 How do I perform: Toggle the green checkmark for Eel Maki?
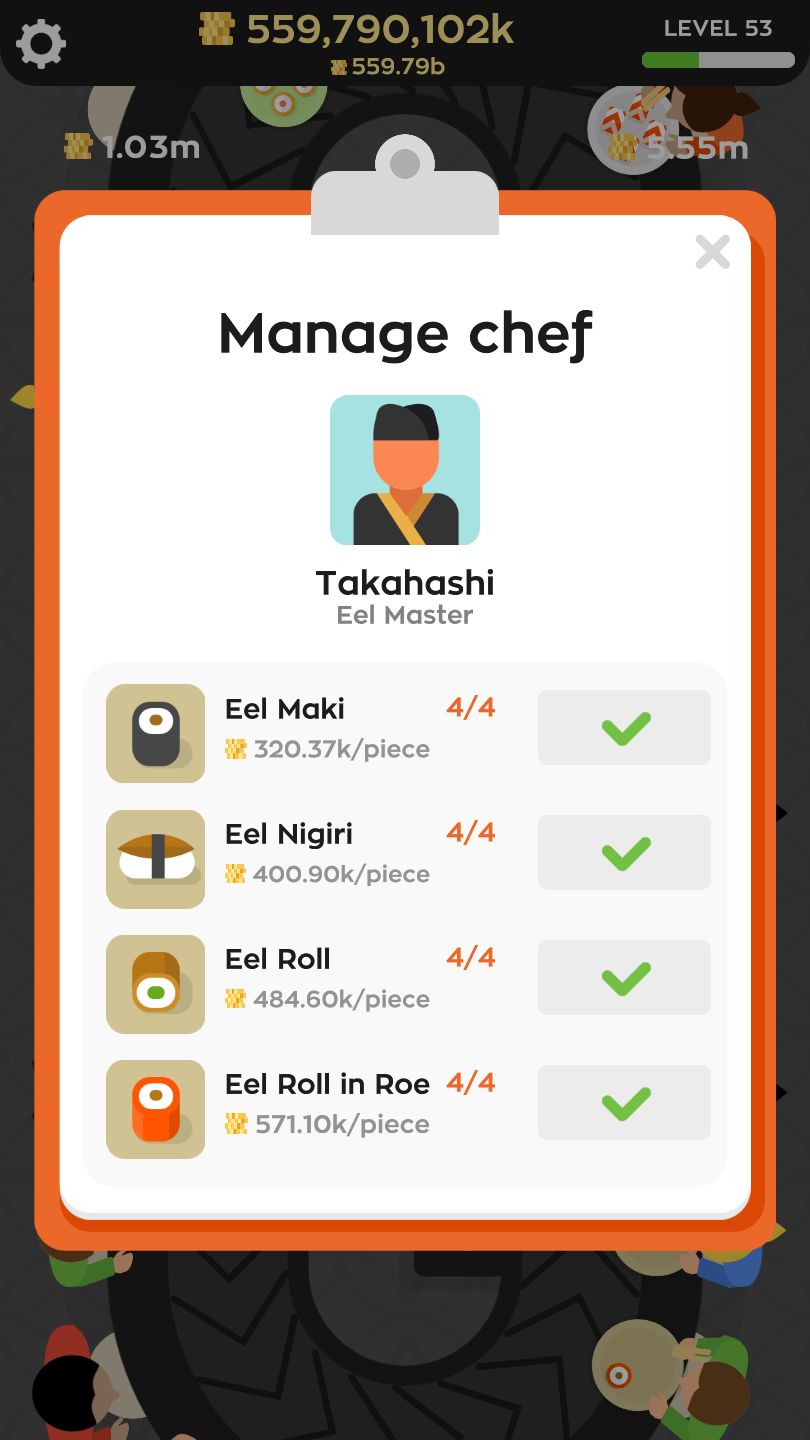tap(623, 727)
